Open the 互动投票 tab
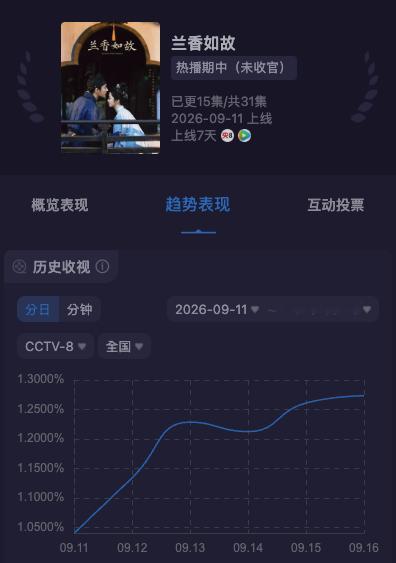Image resolution: width=396 pixels, height=563 pixels. coord(336,205)
